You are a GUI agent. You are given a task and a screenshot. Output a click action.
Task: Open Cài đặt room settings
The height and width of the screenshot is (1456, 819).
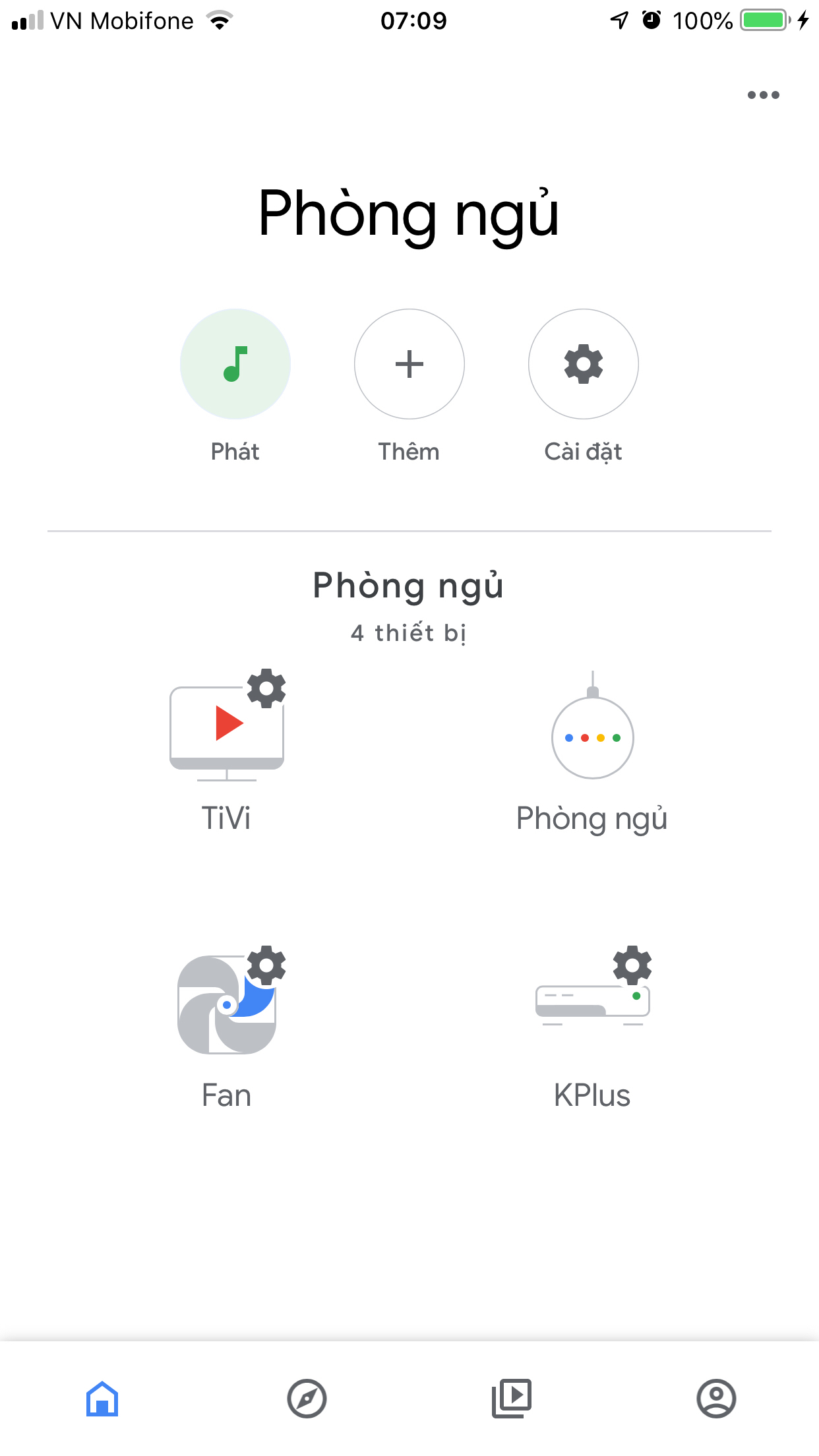click(x=584, y=364)
